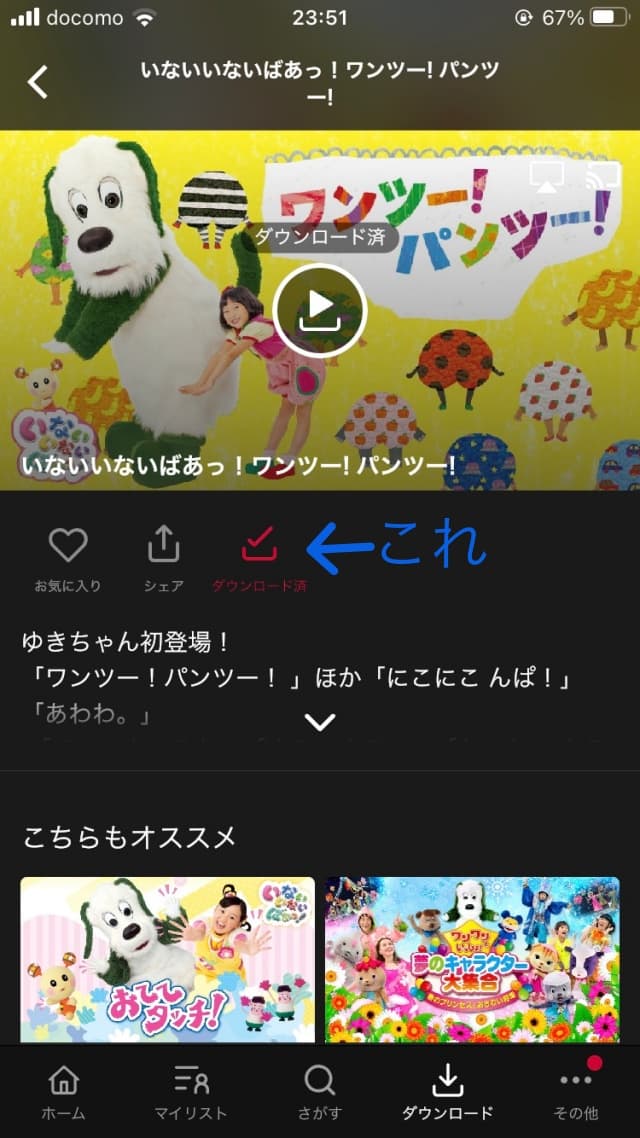Open the さがす search tab

click(x=319, y=1091)
